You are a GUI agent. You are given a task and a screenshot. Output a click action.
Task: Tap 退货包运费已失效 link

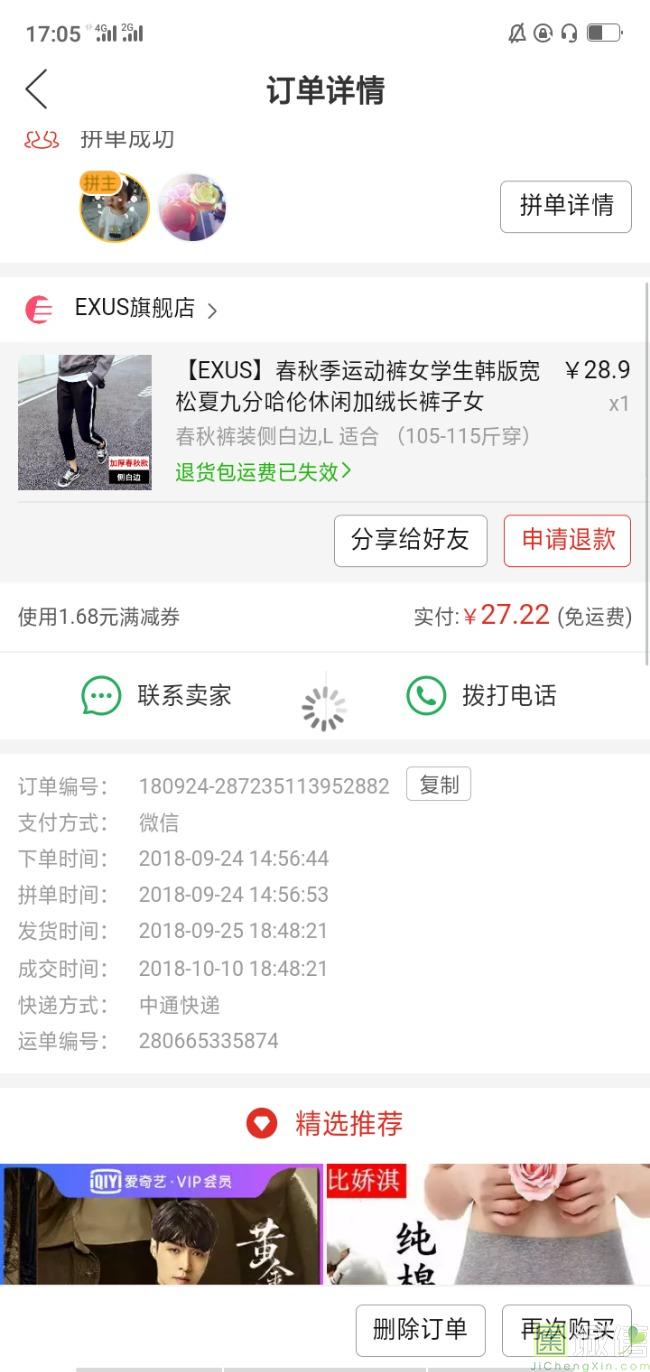click(263, 472)
